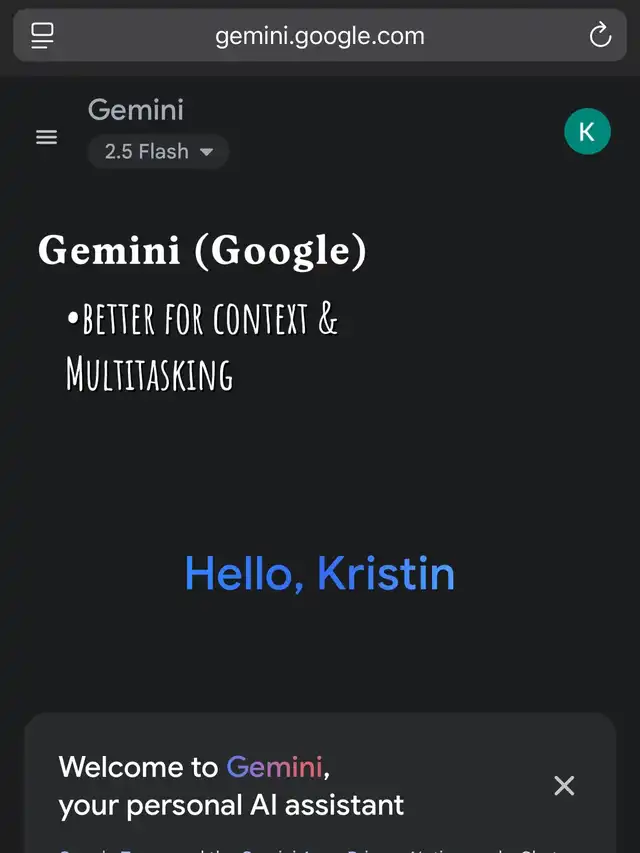
Task: Open the K account avatar
Action: click(587, 132)
